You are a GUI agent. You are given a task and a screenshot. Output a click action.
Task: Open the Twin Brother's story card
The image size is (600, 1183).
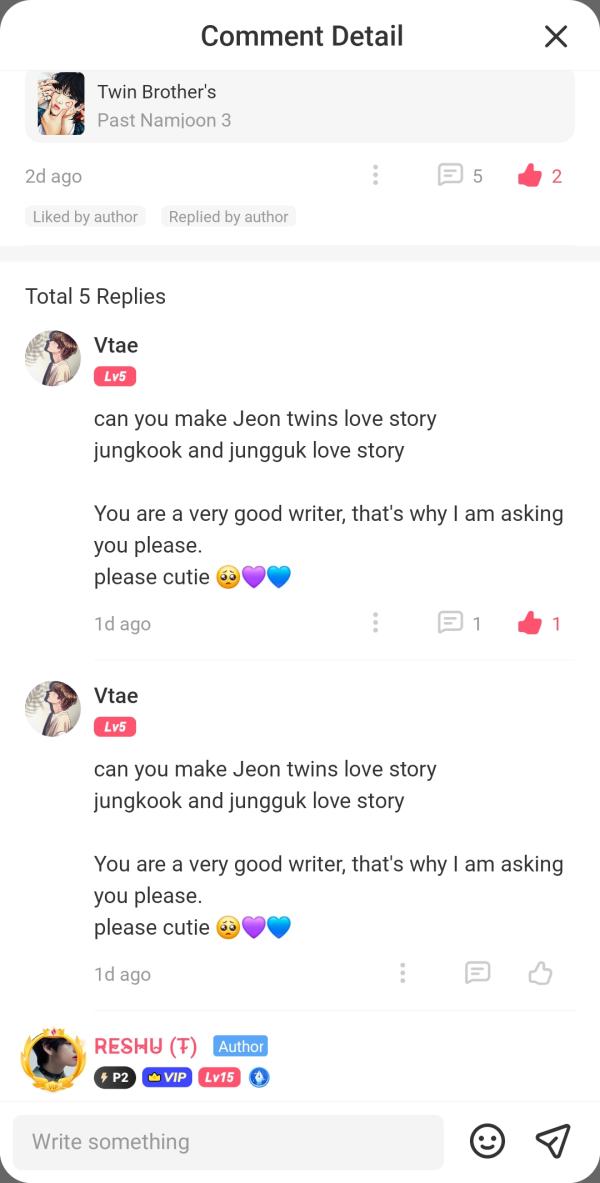(300, 105)
